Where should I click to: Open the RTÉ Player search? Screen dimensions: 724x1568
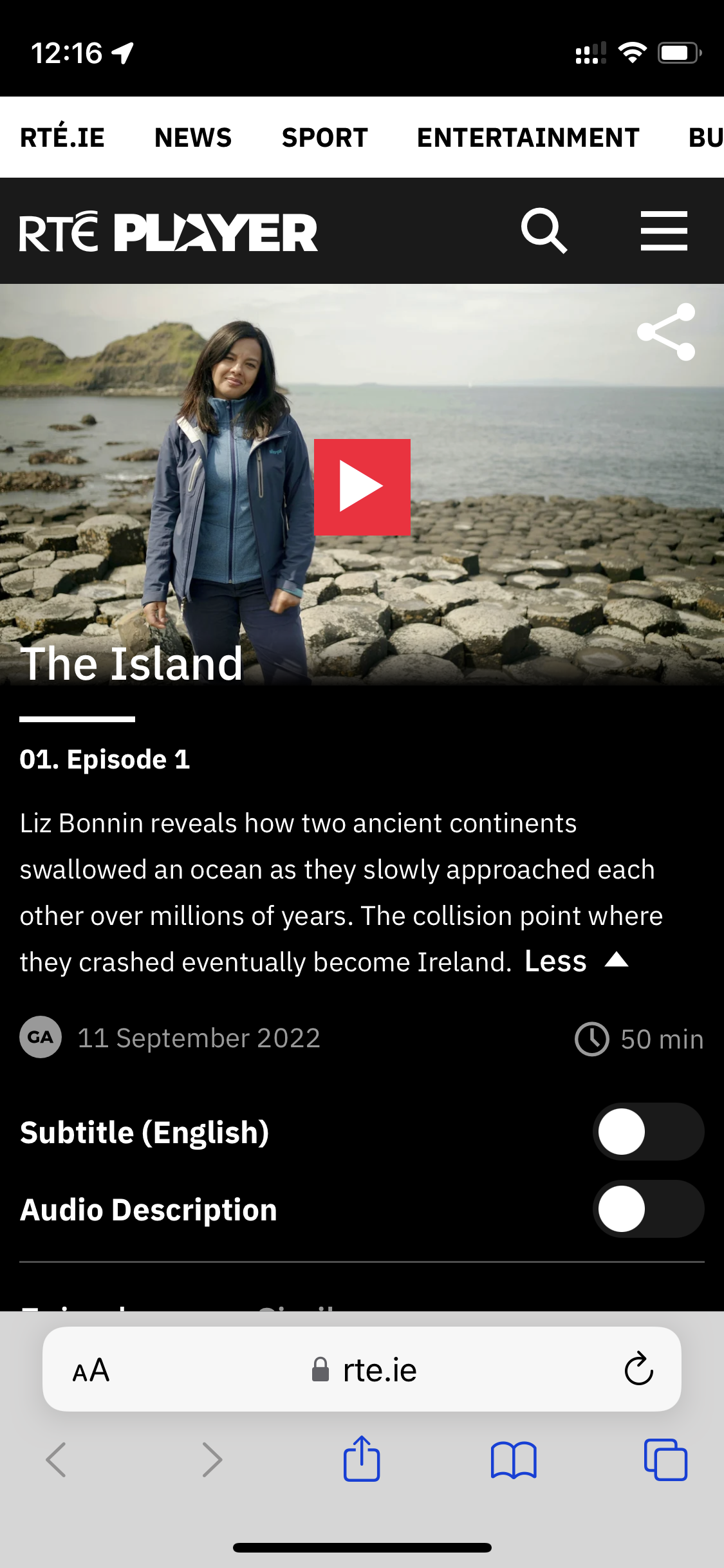click(544, 230)
